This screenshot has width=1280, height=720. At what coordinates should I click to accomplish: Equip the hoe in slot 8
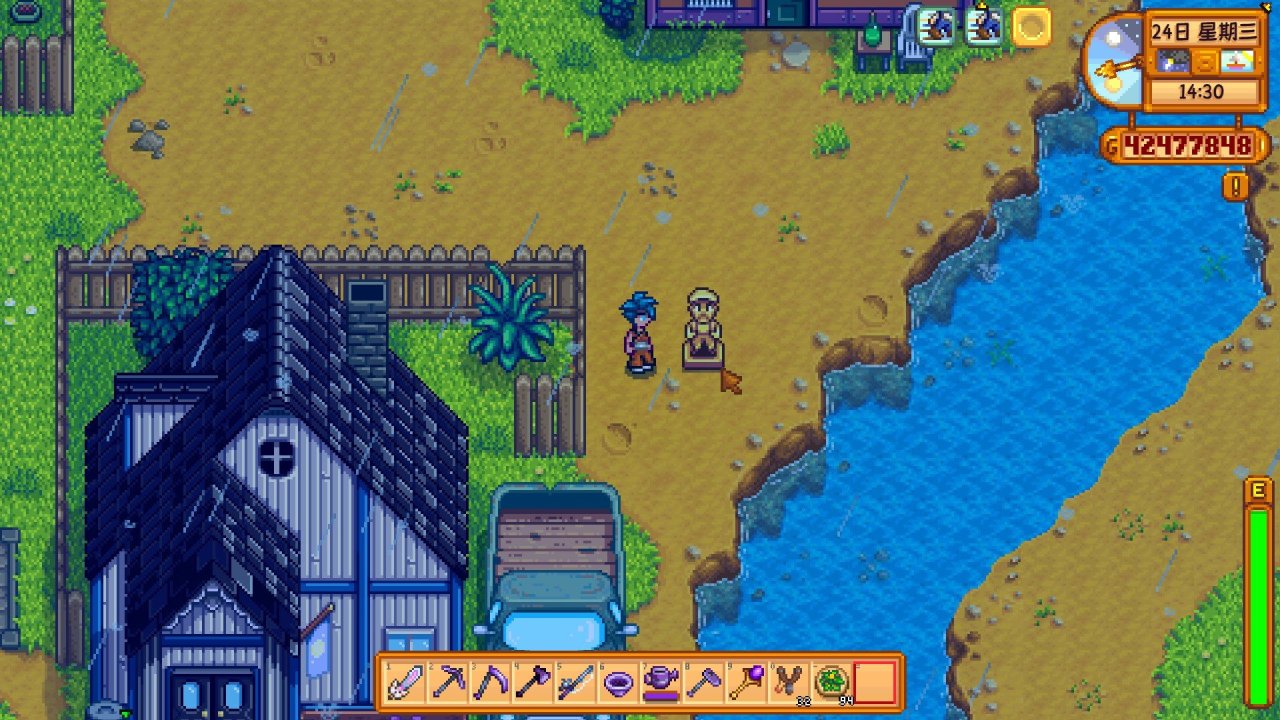click(704, 684)
